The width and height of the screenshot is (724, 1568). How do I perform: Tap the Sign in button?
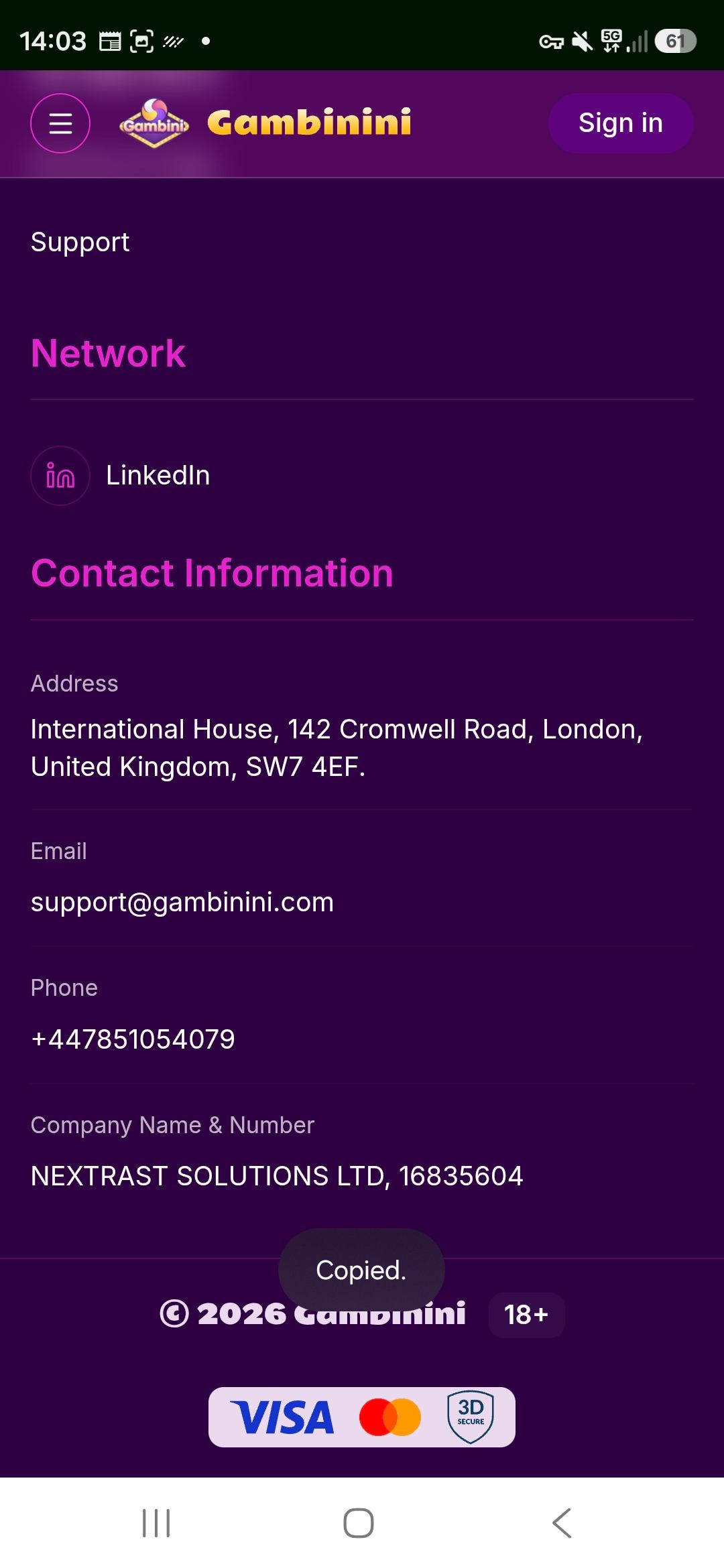click(x=621, y=123)
